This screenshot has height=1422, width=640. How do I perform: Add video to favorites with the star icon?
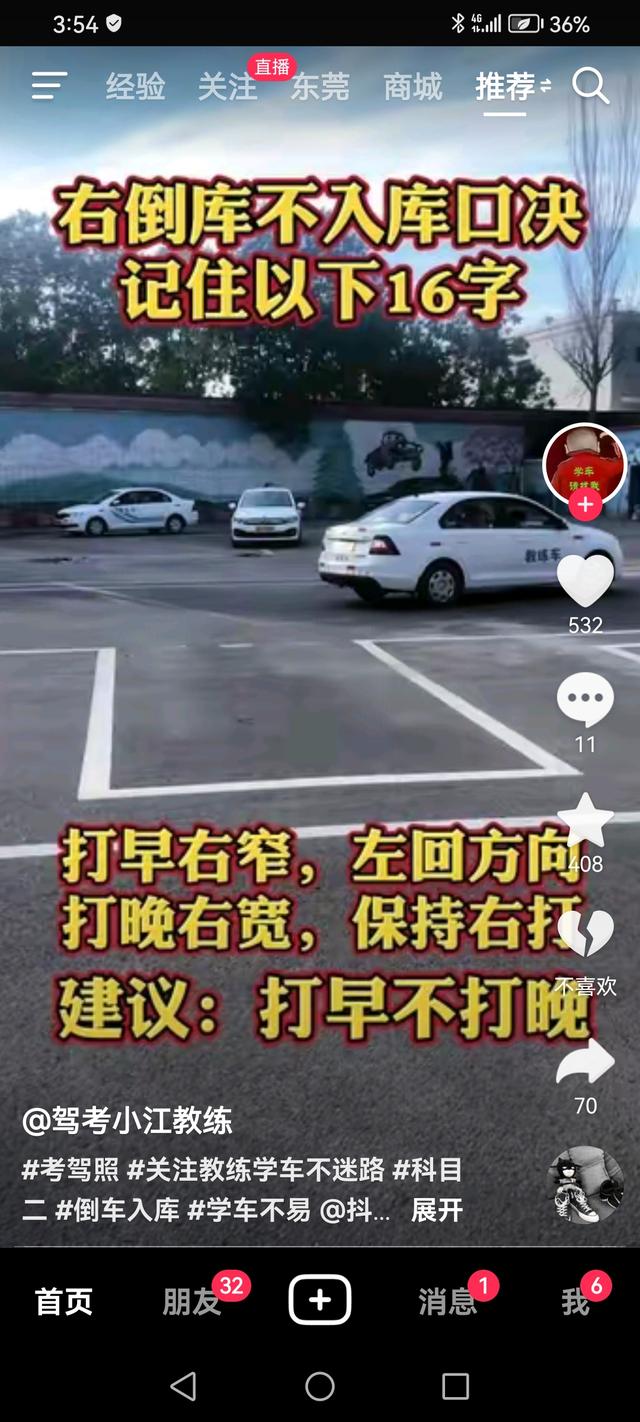[585, 821]
